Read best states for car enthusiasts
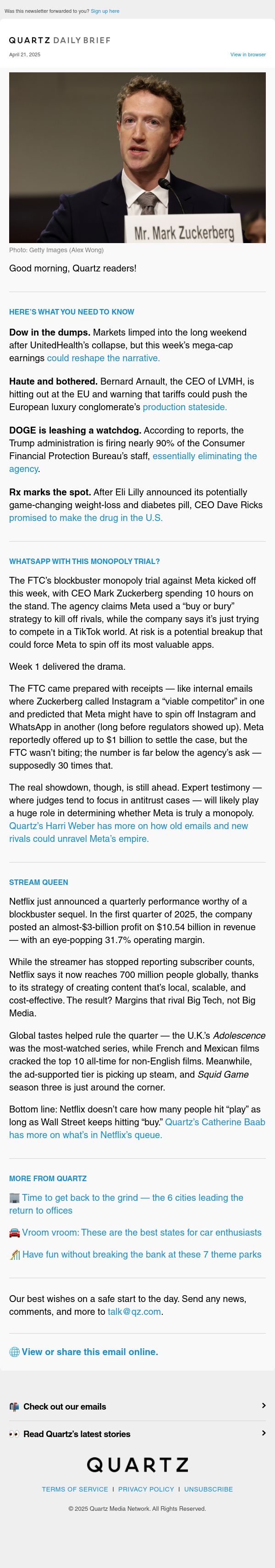 click(x=135, y=1232)
